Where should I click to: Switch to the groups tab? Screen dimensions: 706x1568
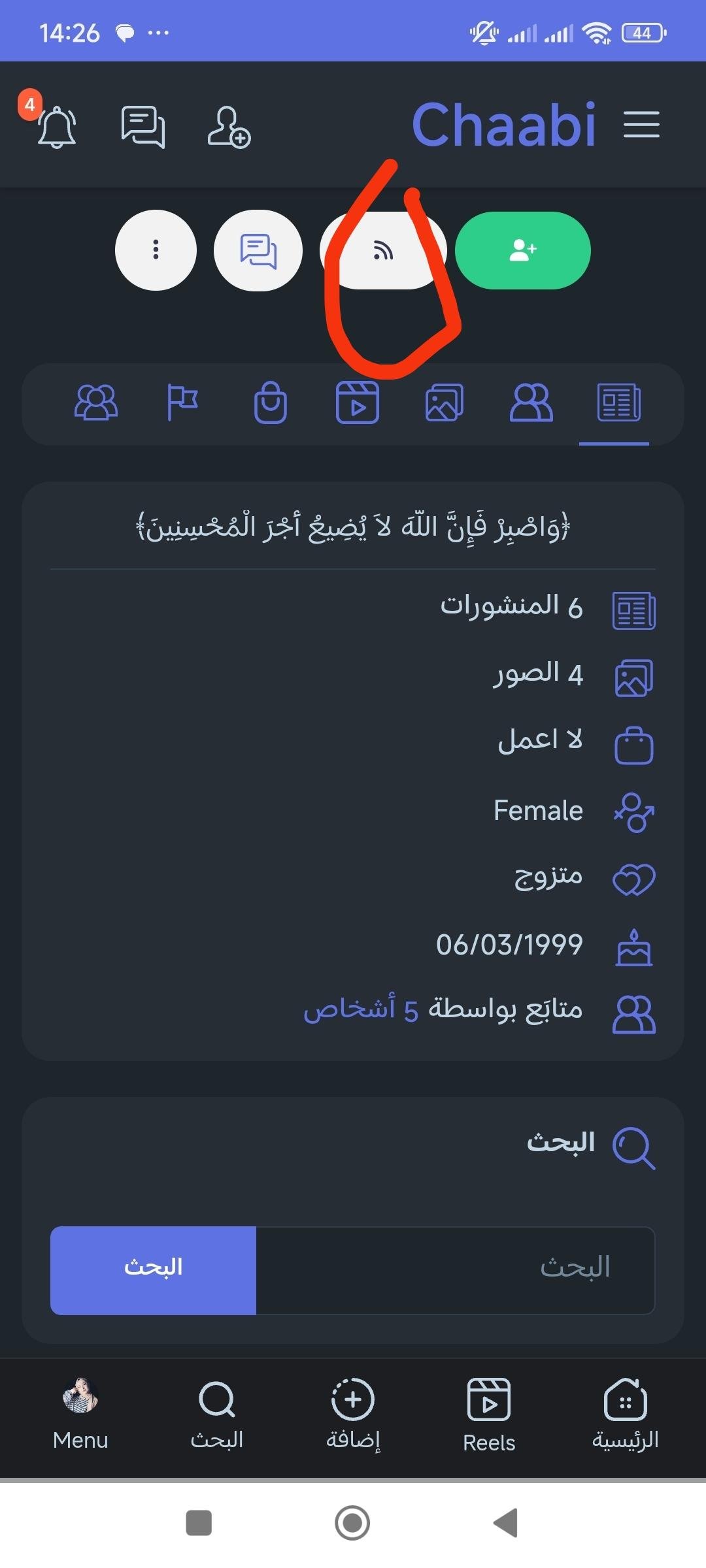pyautogui.click(x=96, y=402)
